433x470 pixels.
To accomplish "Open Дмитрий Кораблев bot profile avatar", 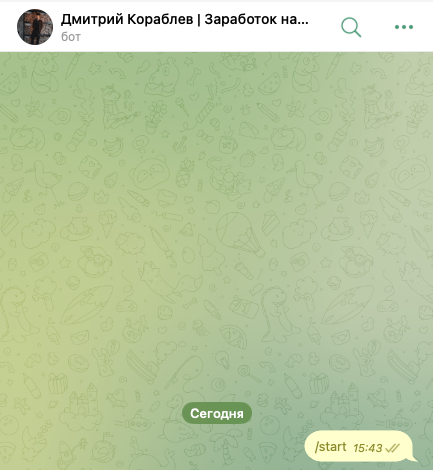I will (x=35, y=27).
